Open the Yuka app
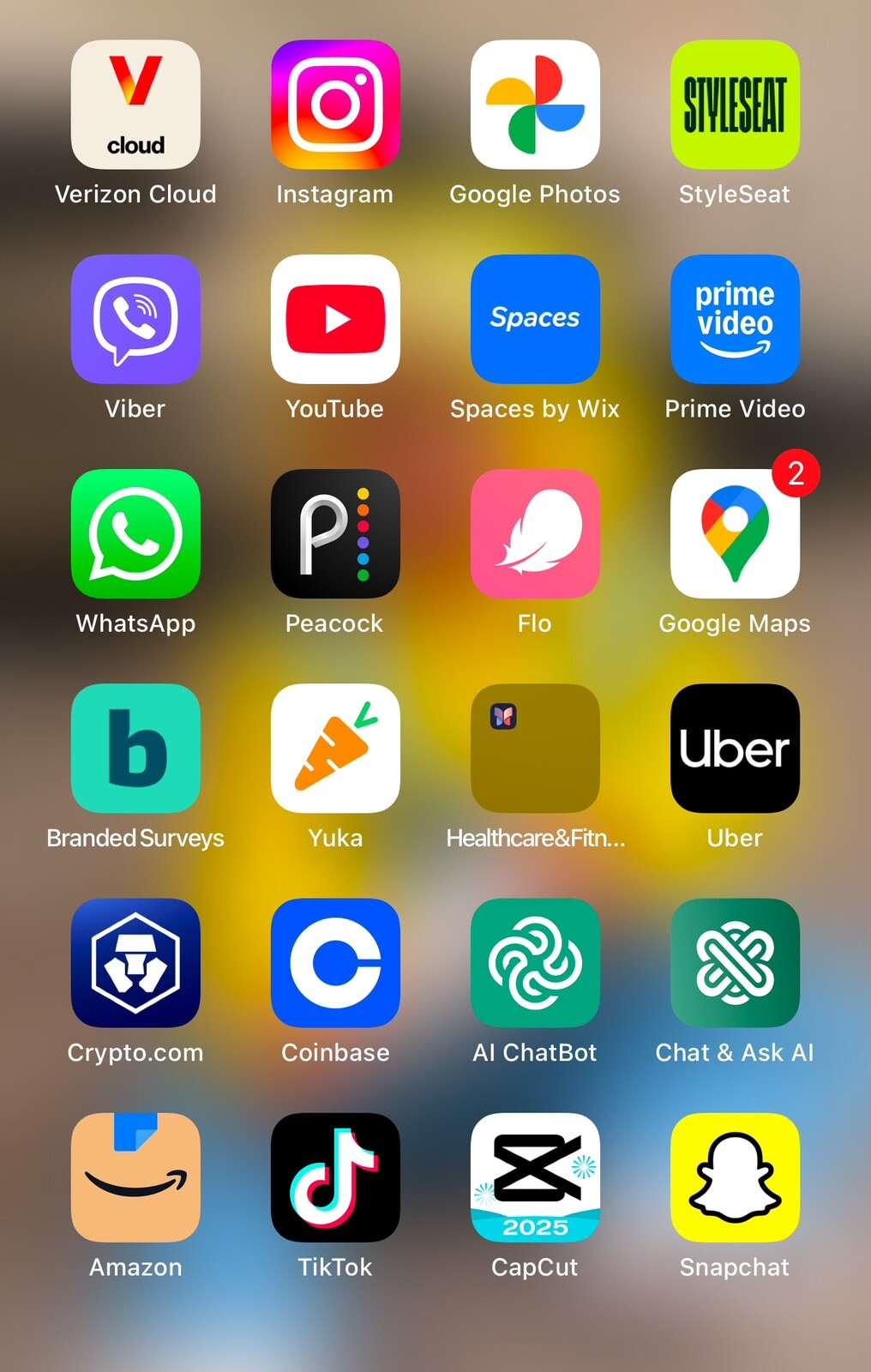The image size is (871, 1372). pyautogui.click(x=335, y=748)
